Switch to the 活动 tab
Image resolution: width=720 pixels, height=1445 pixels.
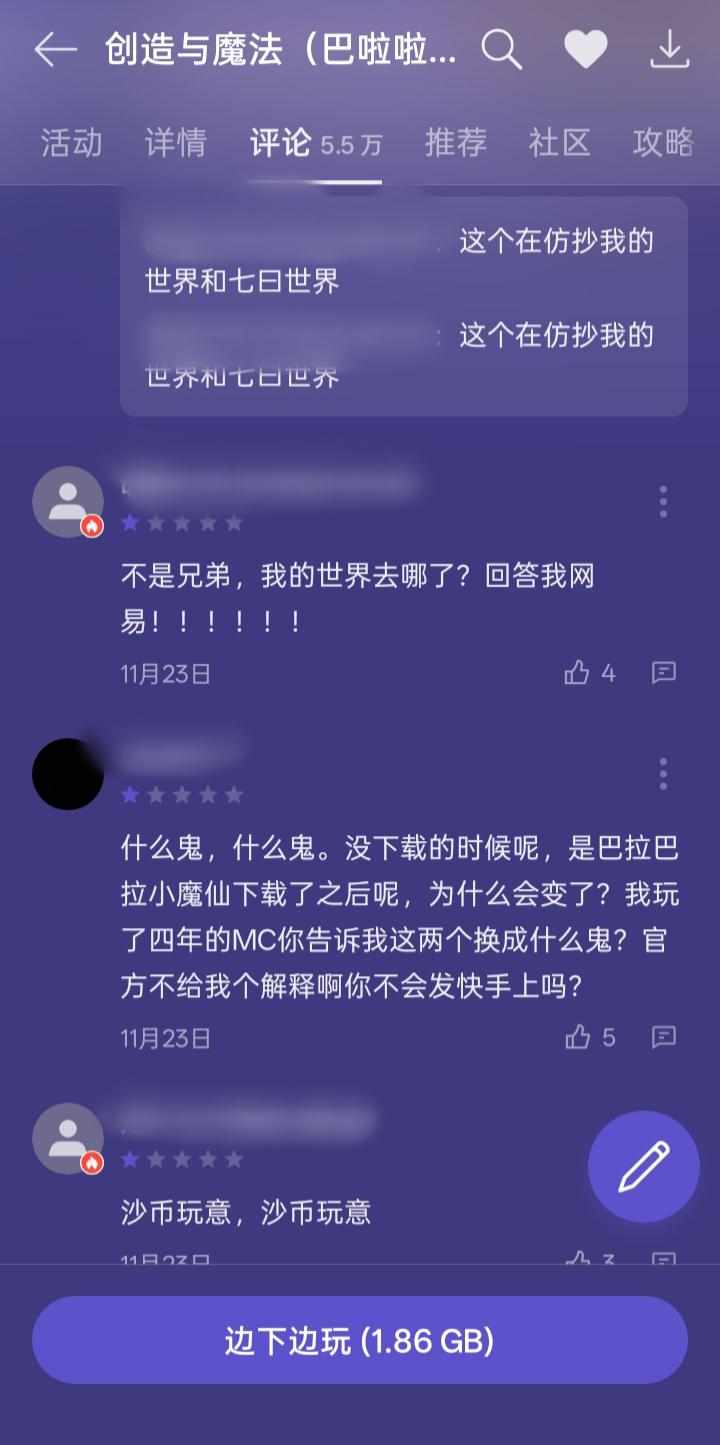71,143
